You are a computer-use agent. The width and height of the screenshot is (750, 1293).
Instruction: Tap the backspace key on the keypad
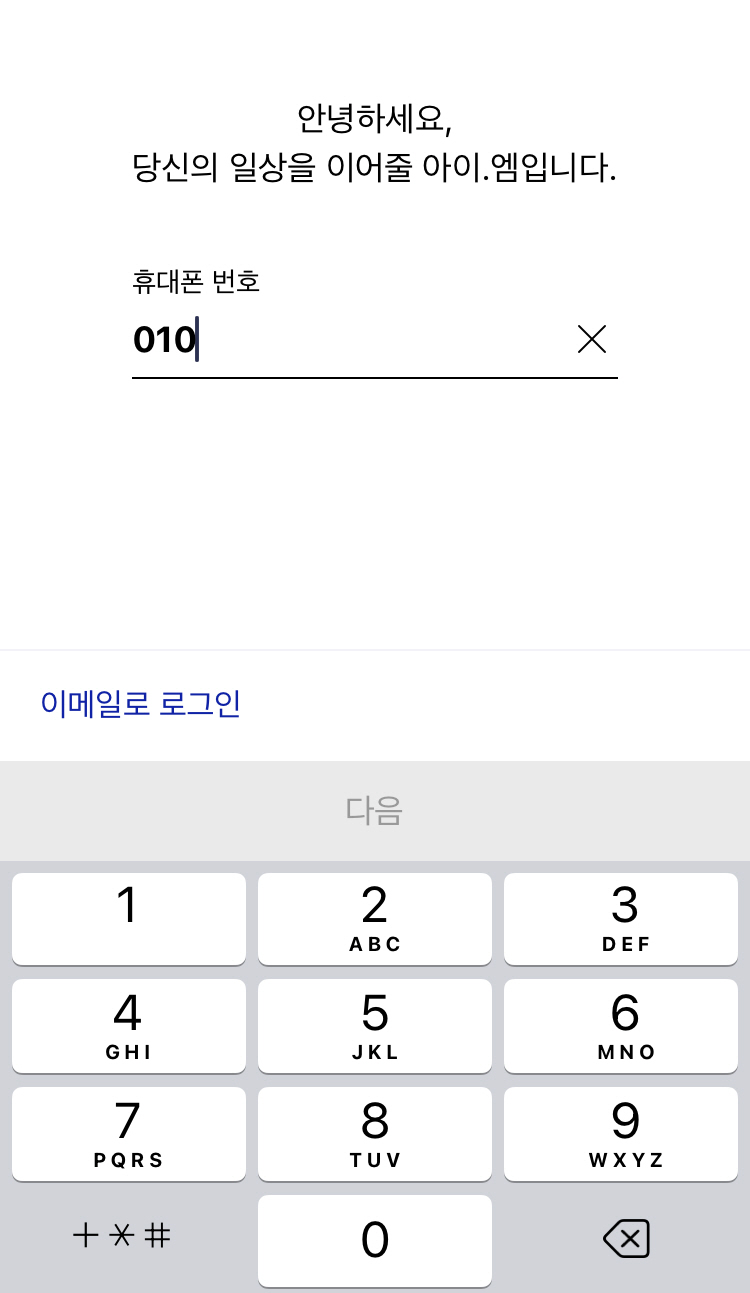pyautogui.click(x=626, y=1239)
